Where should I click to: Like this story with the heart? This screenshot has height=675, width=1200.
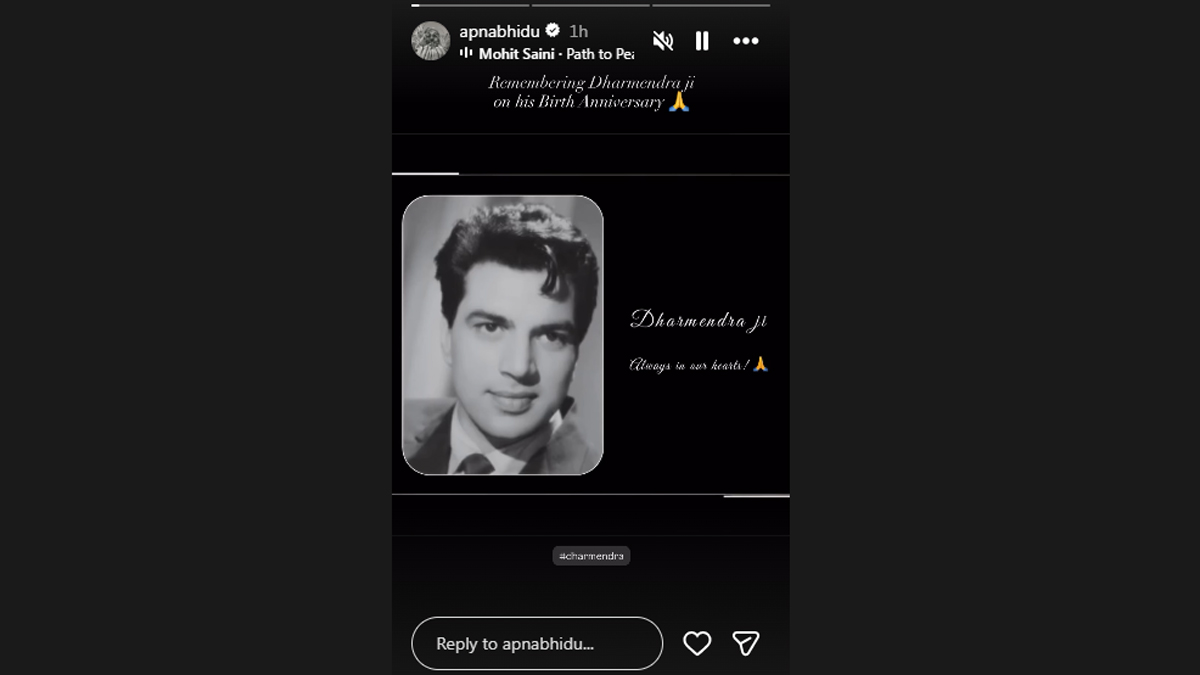click(697, 643)
